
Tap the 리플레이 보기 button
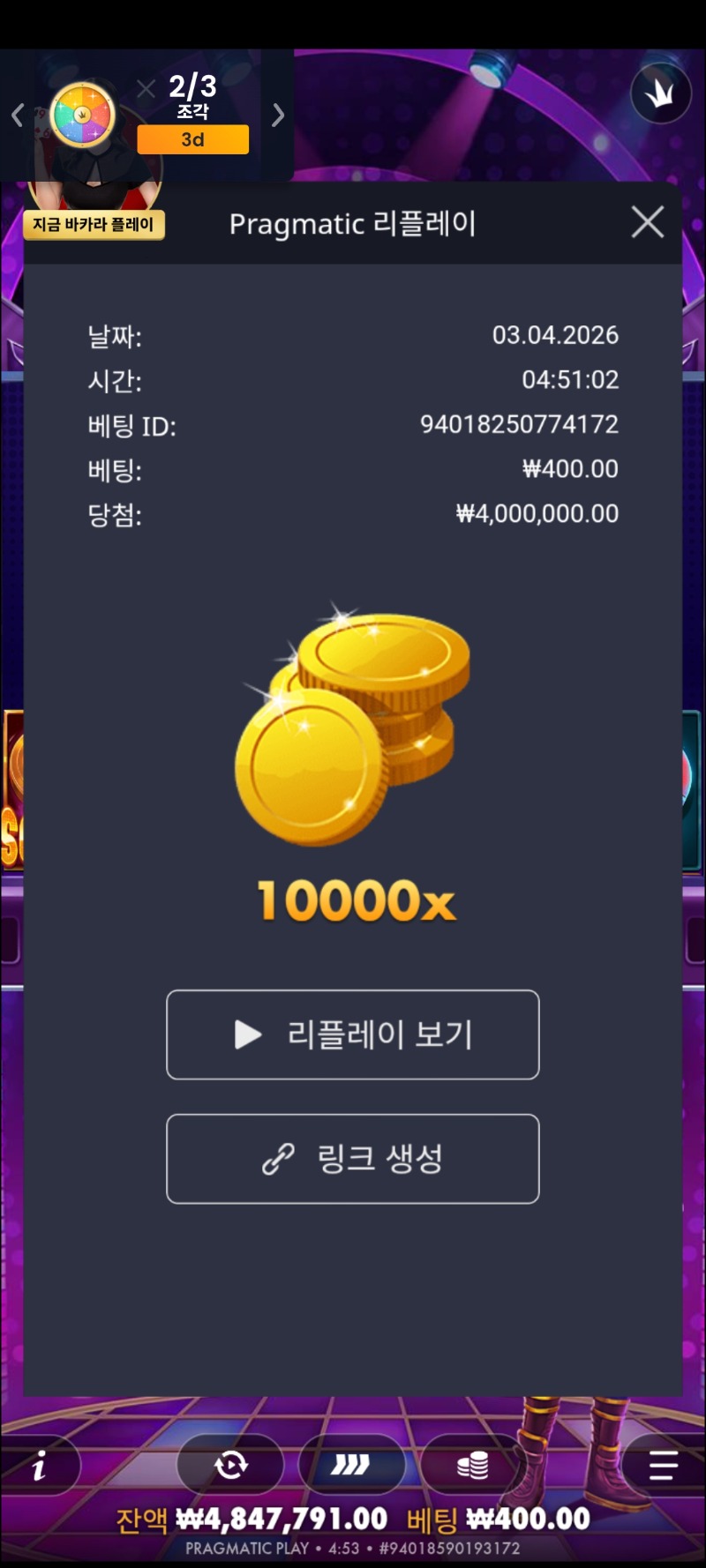tap(353, 1034)
